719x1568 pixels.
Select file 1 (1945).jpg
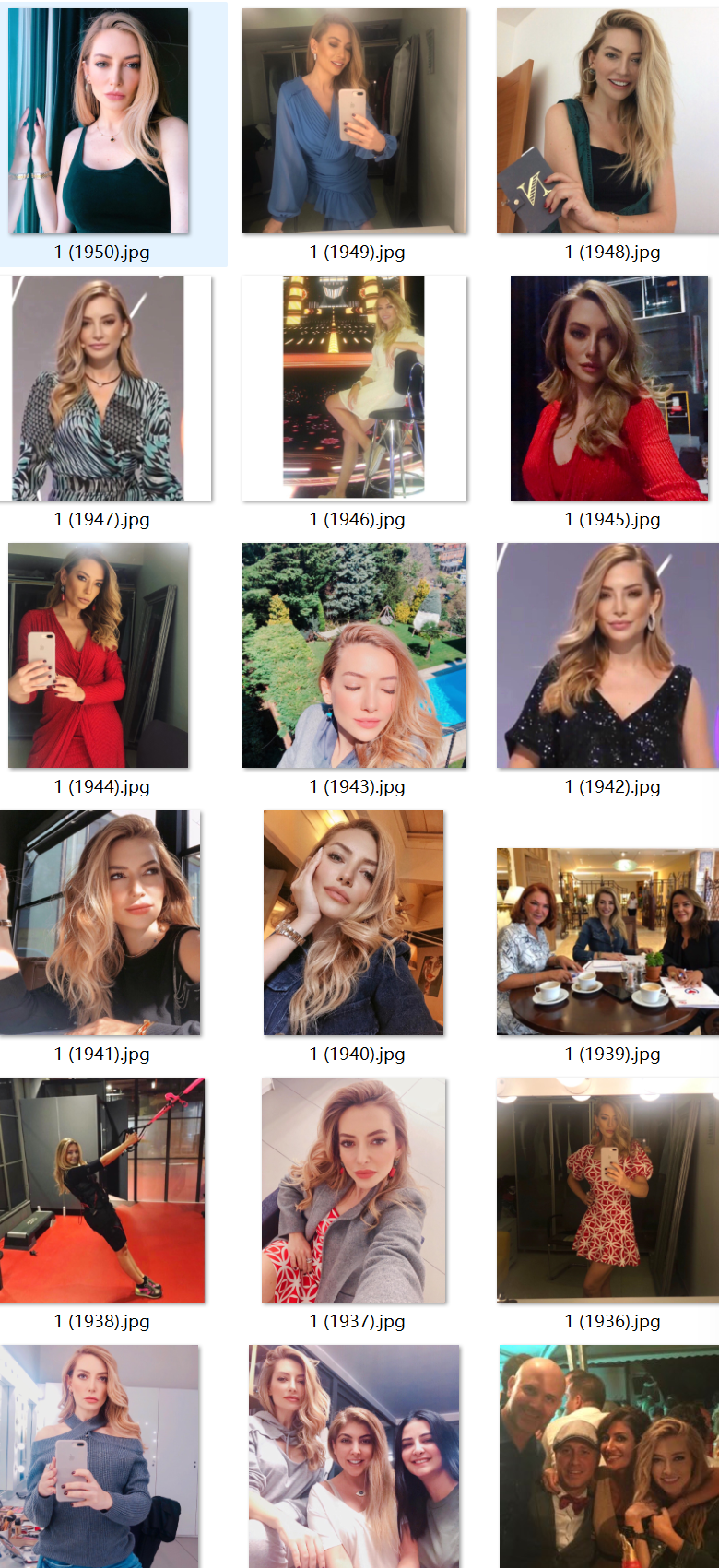point(609,388)
